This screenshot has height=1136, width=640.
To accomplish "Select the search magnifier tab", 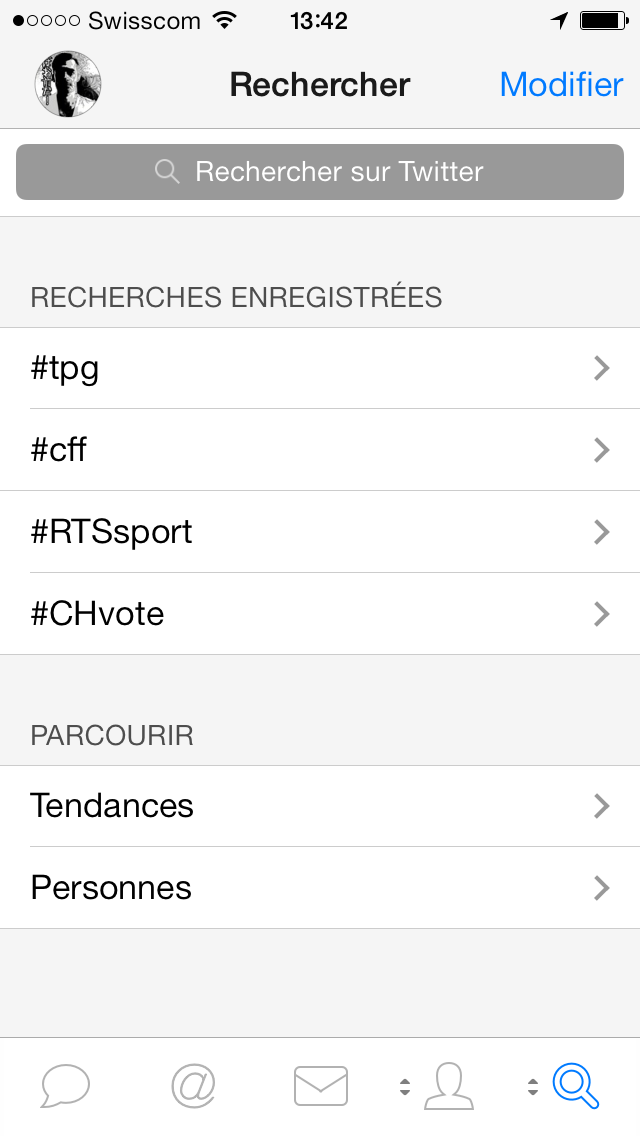I will [x=575, y=1086].
